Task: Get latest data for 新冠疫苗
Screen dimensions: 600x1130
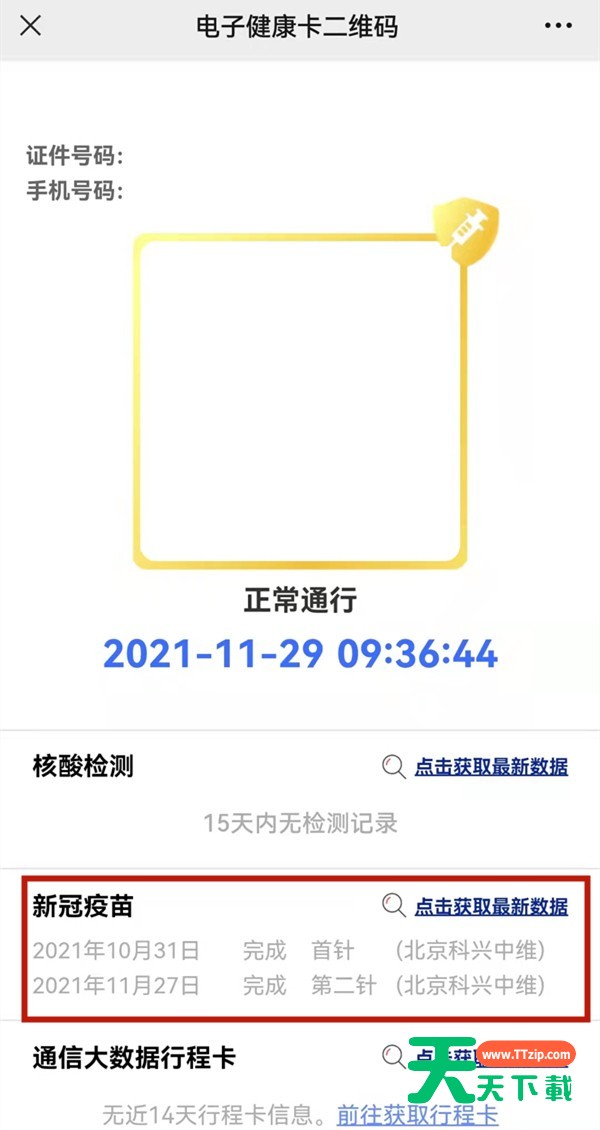Action: (490, 907)
